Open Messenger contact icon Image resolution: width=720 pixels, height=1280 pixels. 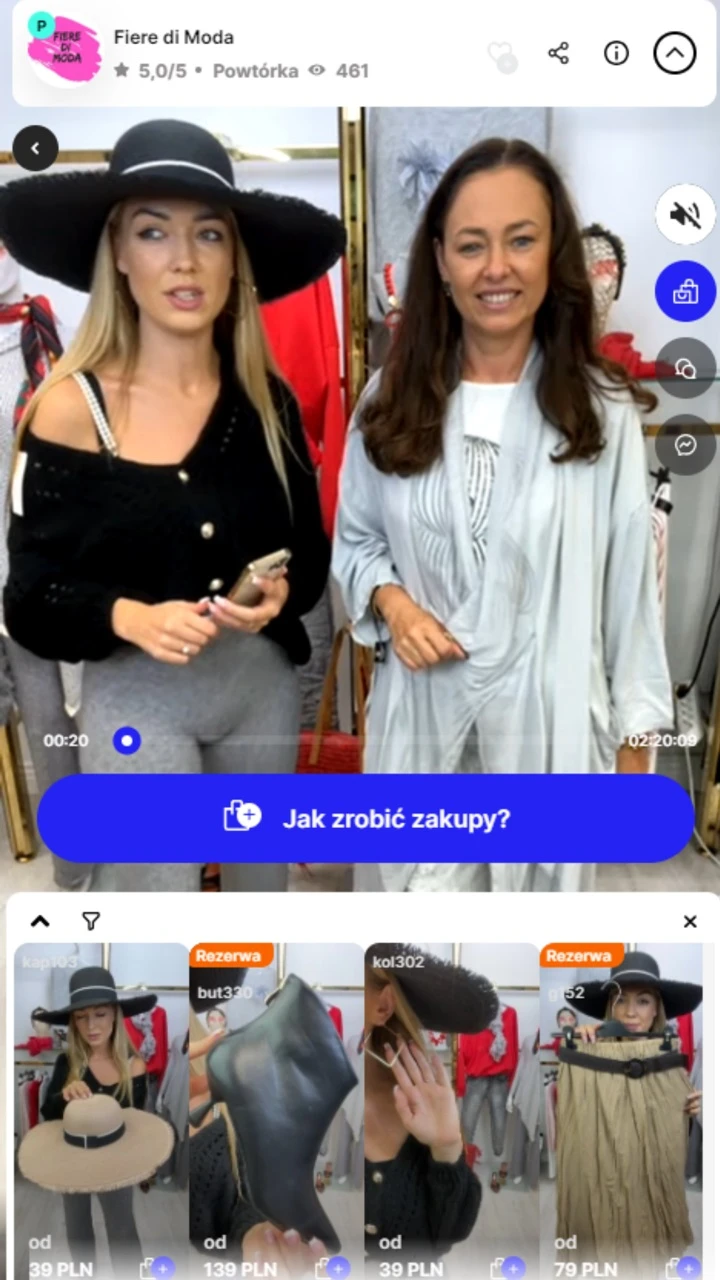(x=685, y=444)
